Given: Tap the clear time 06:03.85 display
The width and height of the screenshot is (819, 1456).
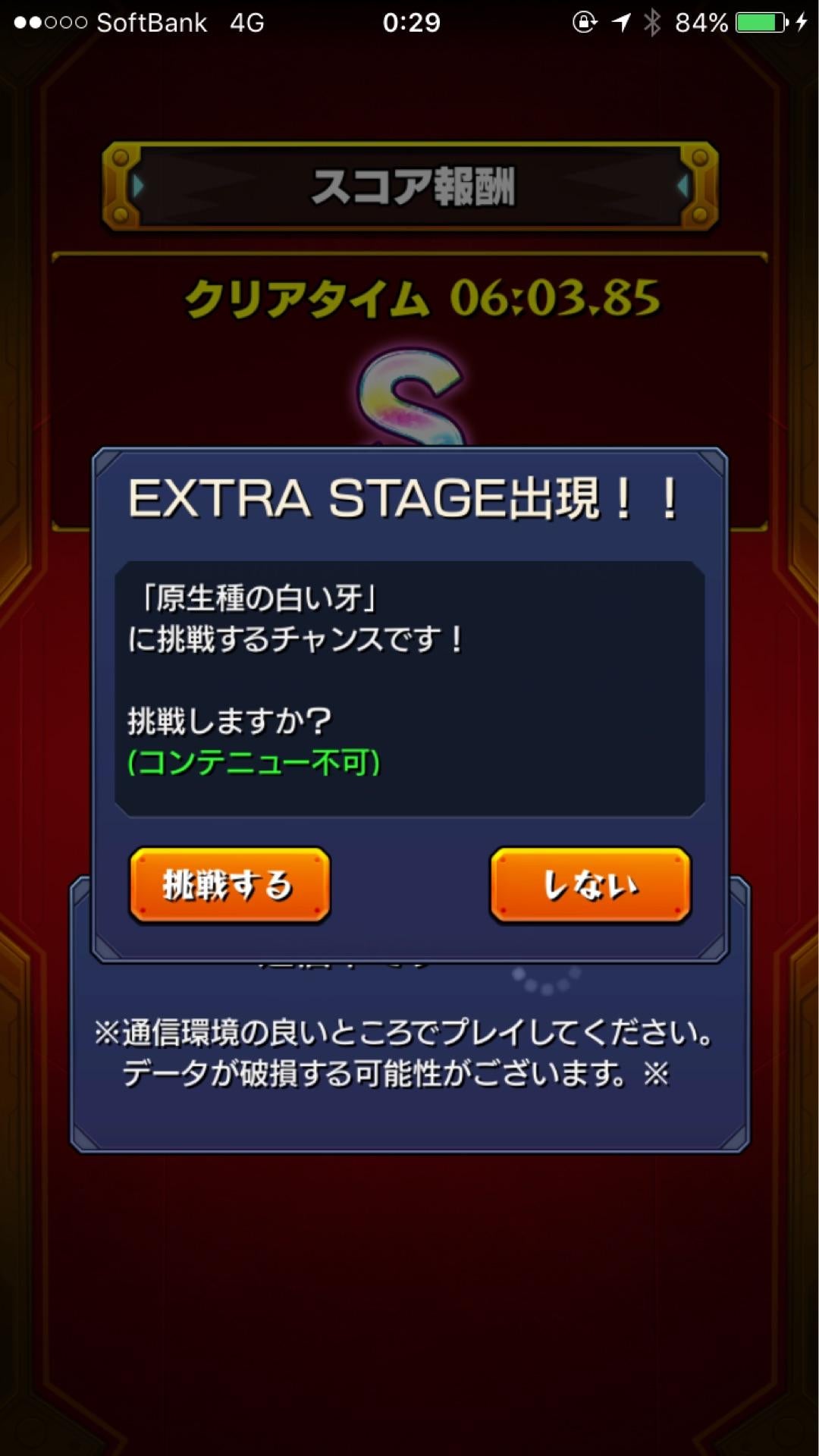Looking at the screenshot, I should (422, 297).
